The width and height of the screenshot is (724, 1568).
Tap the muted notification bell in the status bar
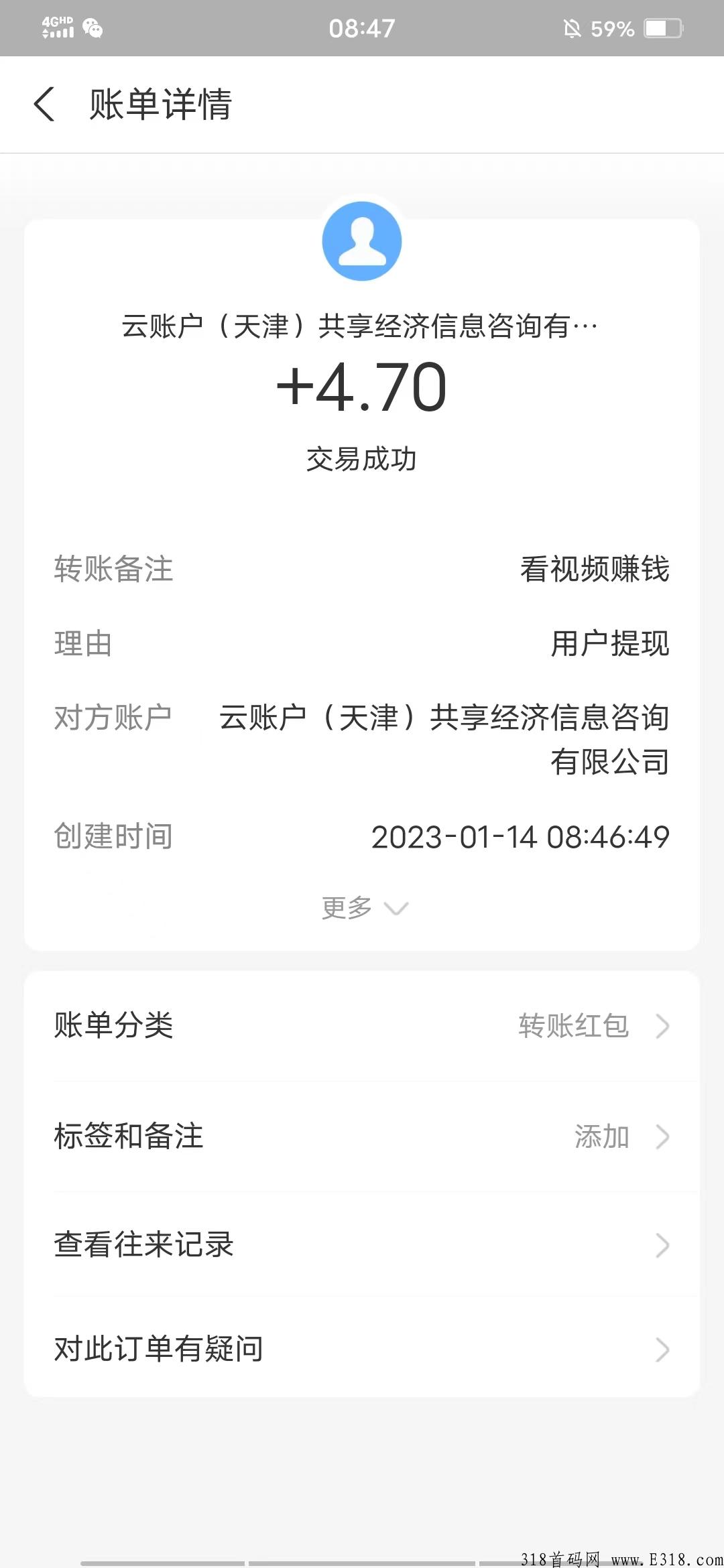[x=571, y=28]
